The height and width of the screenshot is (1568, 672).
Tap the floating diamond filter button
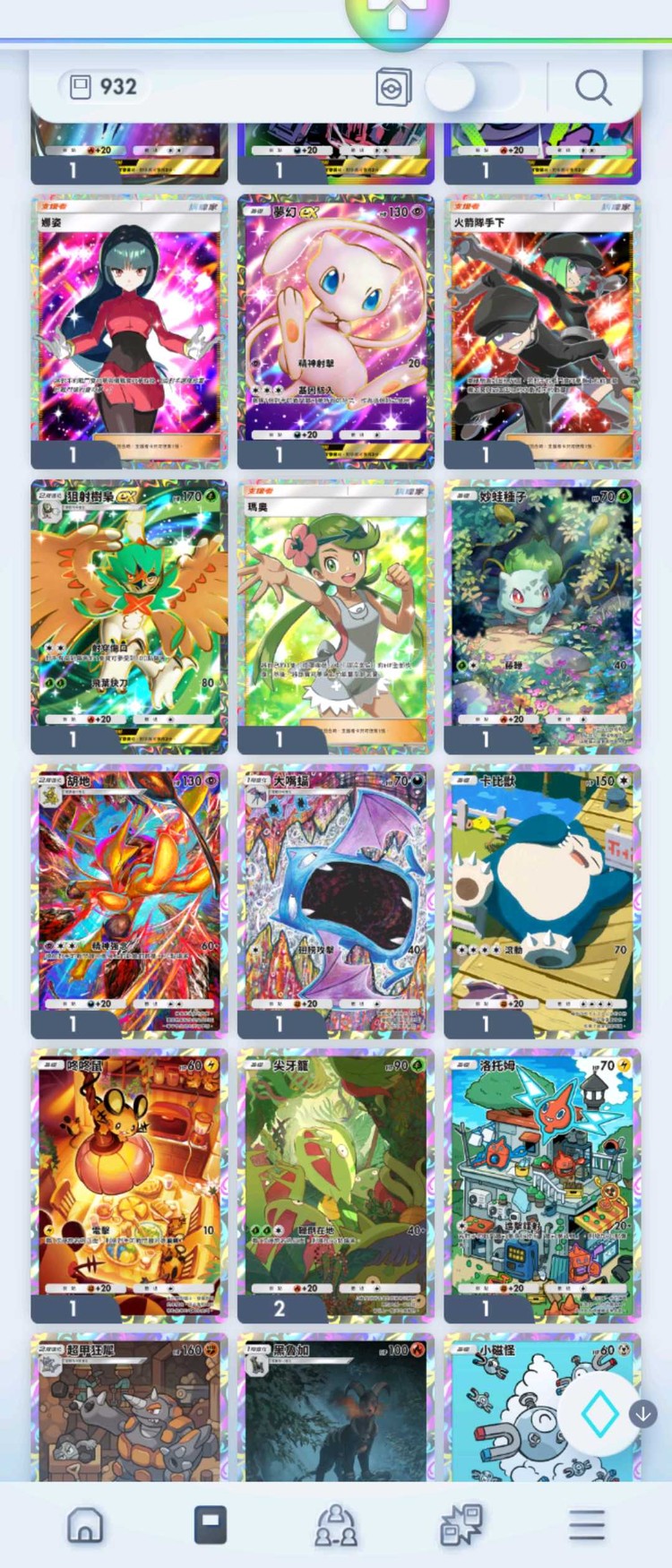pos(599,1414)
